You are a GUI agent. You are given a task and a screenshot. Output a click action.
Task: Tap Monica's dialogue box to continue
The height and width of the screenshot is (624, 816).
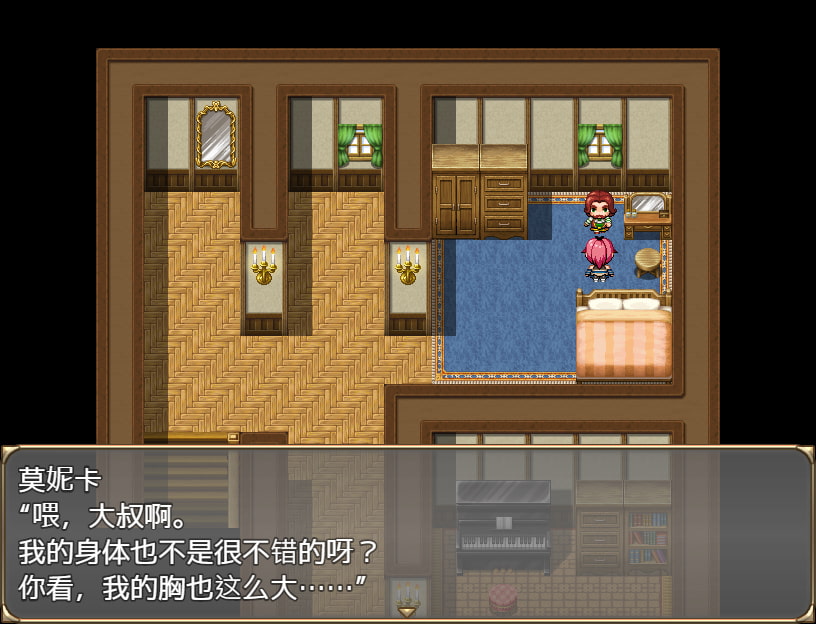tap(408, 533)
